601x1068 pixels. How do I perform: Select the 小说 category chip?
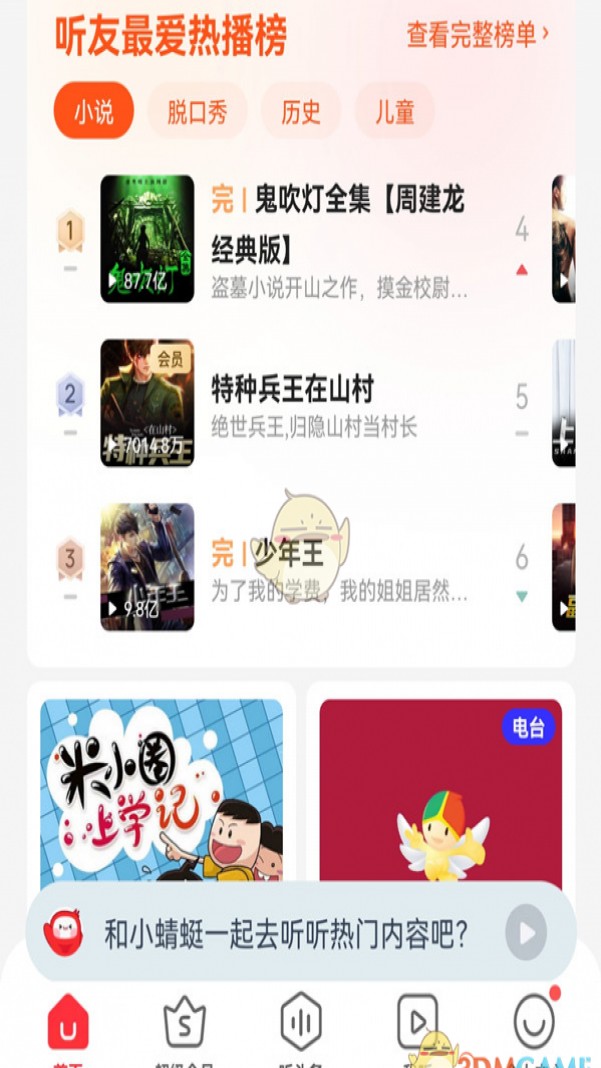pos(93,111)
